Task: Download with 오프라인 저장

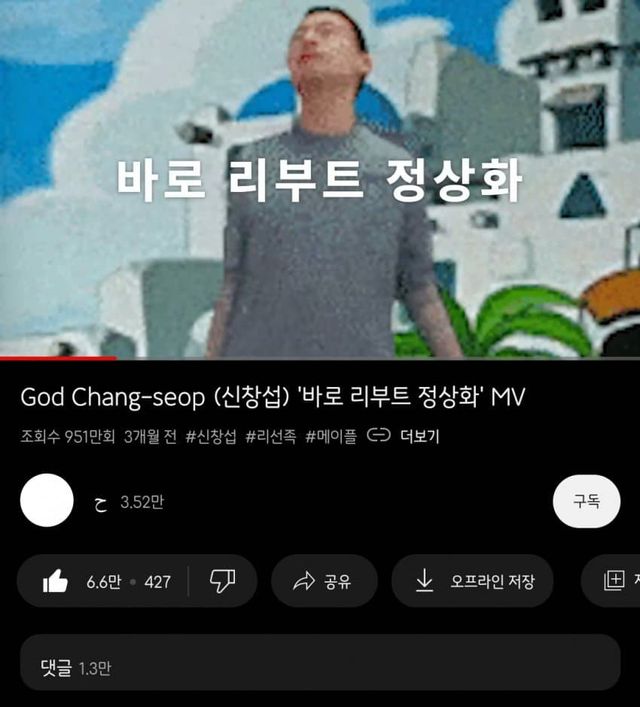Action: (472, 581)
